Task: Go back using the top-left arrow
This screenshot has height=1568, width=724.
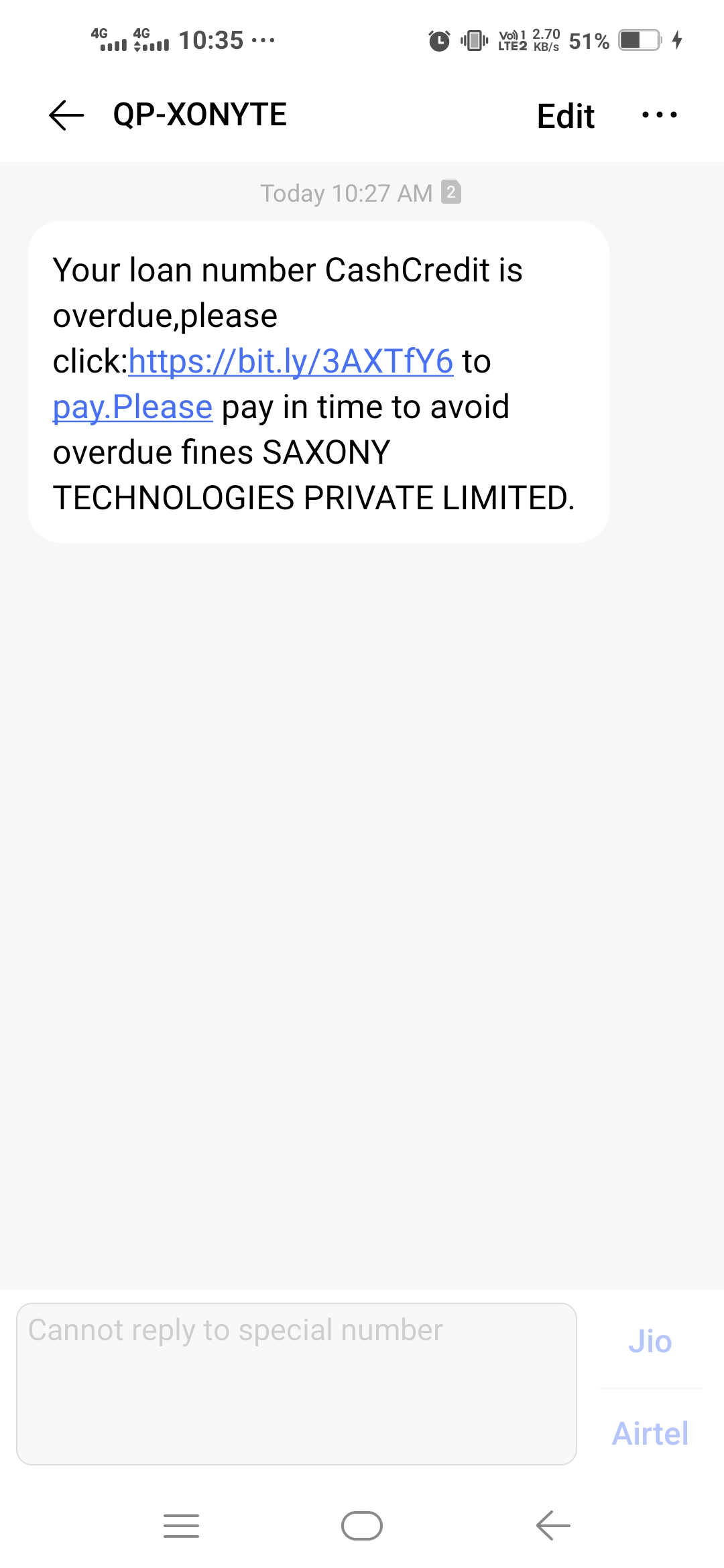Action: [66, 115]
